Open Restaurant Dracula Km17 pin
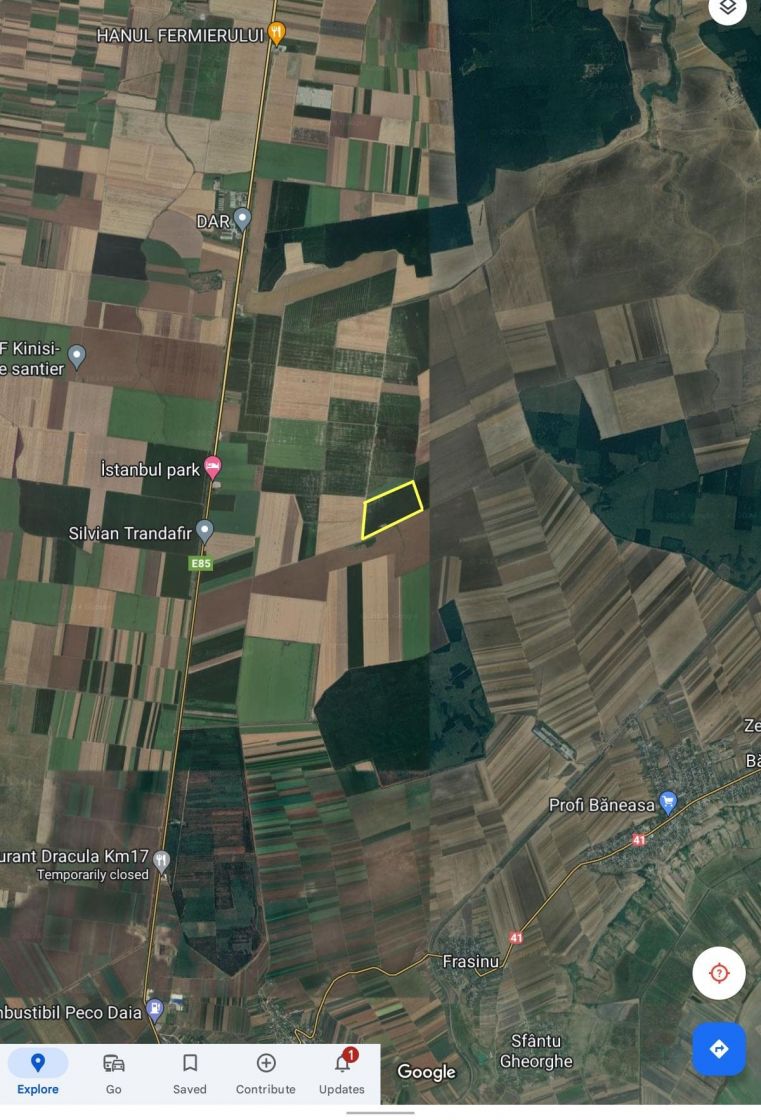The height and width of the screenshot is (1120, 761). [x=161, y=862]
